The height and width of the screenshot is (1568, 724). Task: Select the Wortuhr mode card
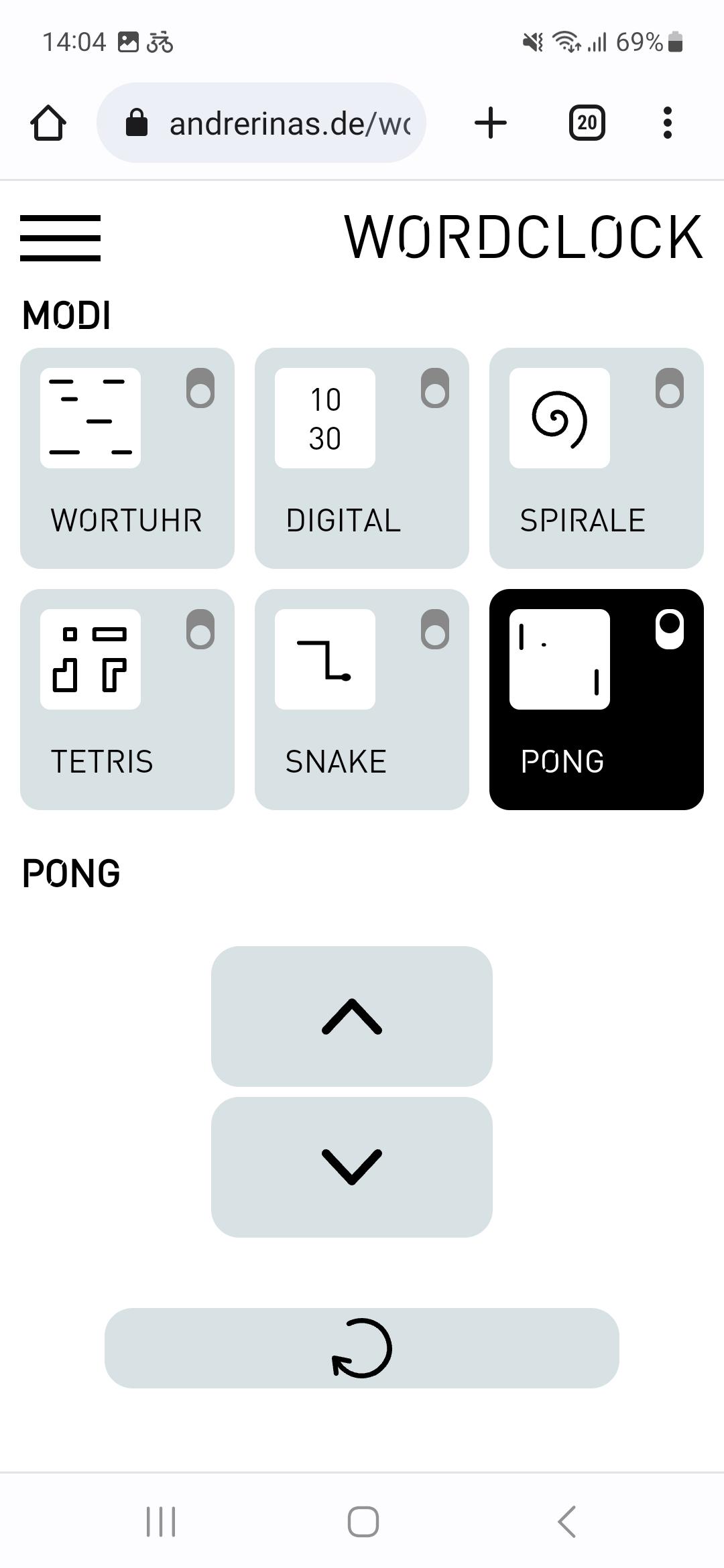click(127, 458)
